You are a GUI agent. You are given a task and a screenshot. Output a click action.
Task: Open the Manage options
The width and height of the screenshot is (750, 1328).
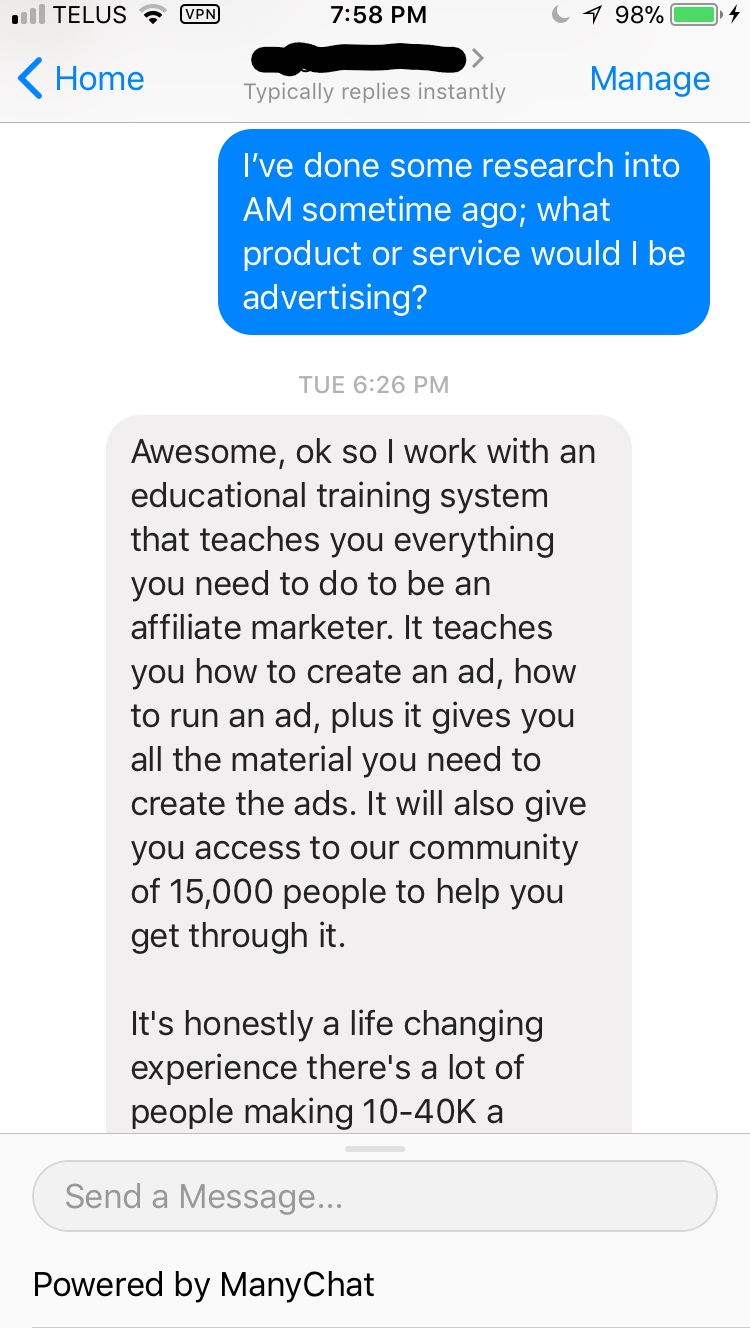click(649, 79)
